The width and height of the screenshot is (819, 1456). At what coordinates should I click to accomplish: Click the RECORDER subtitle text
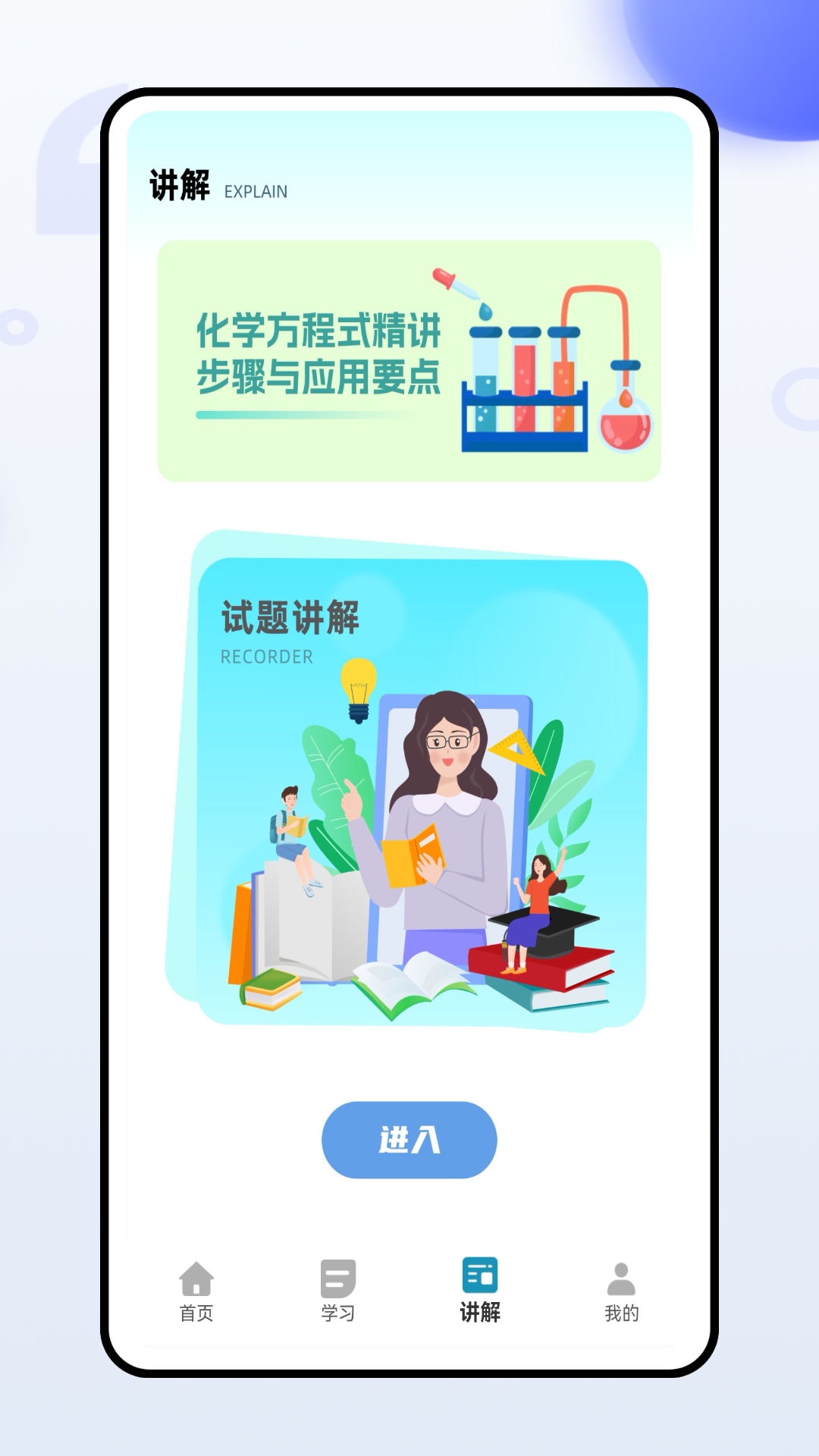[267, 658]
